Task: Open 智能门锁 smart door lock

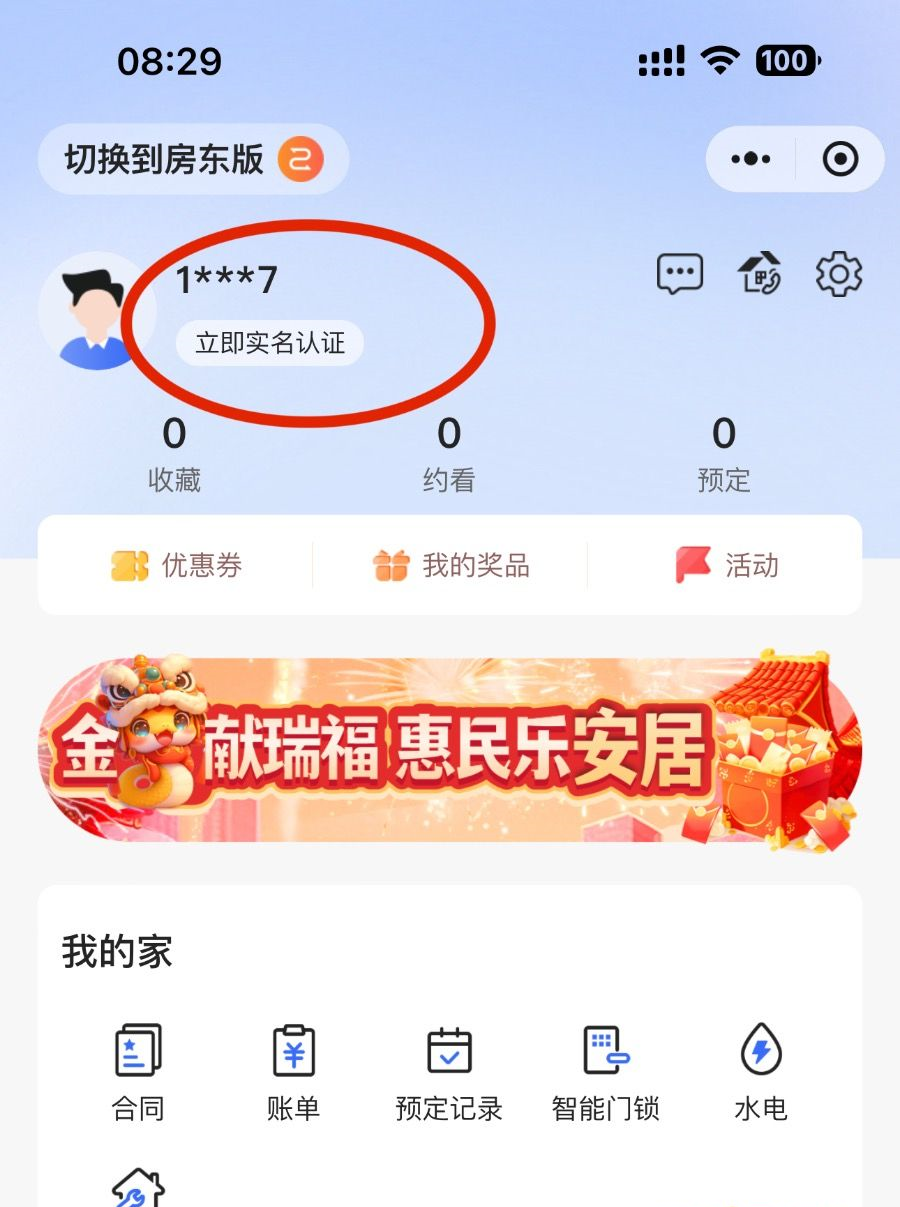Action: 605,1072
